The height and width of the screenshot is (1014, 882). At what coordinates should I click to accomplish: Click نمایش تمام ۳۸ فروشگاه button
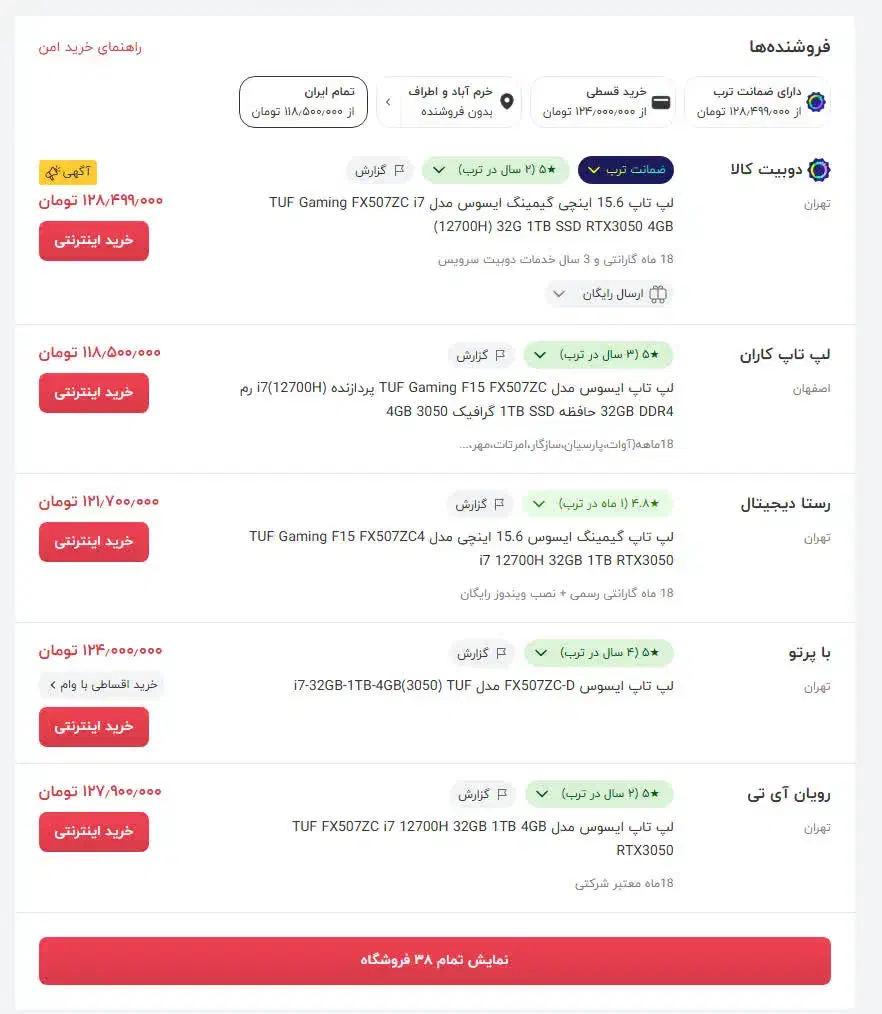[x=434, y=960]
